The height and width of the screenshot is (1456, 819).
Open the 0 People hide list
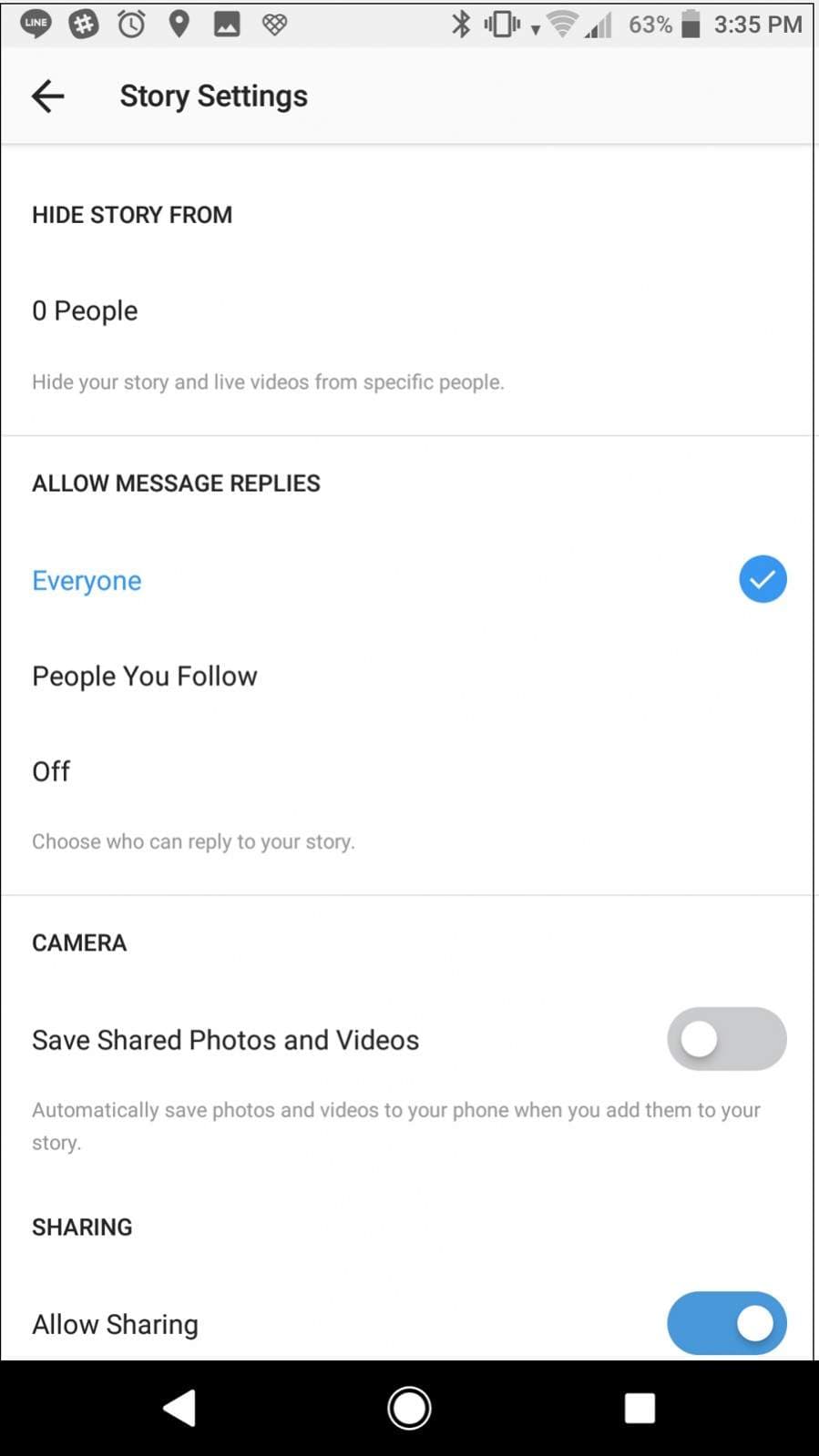[408, 311]
